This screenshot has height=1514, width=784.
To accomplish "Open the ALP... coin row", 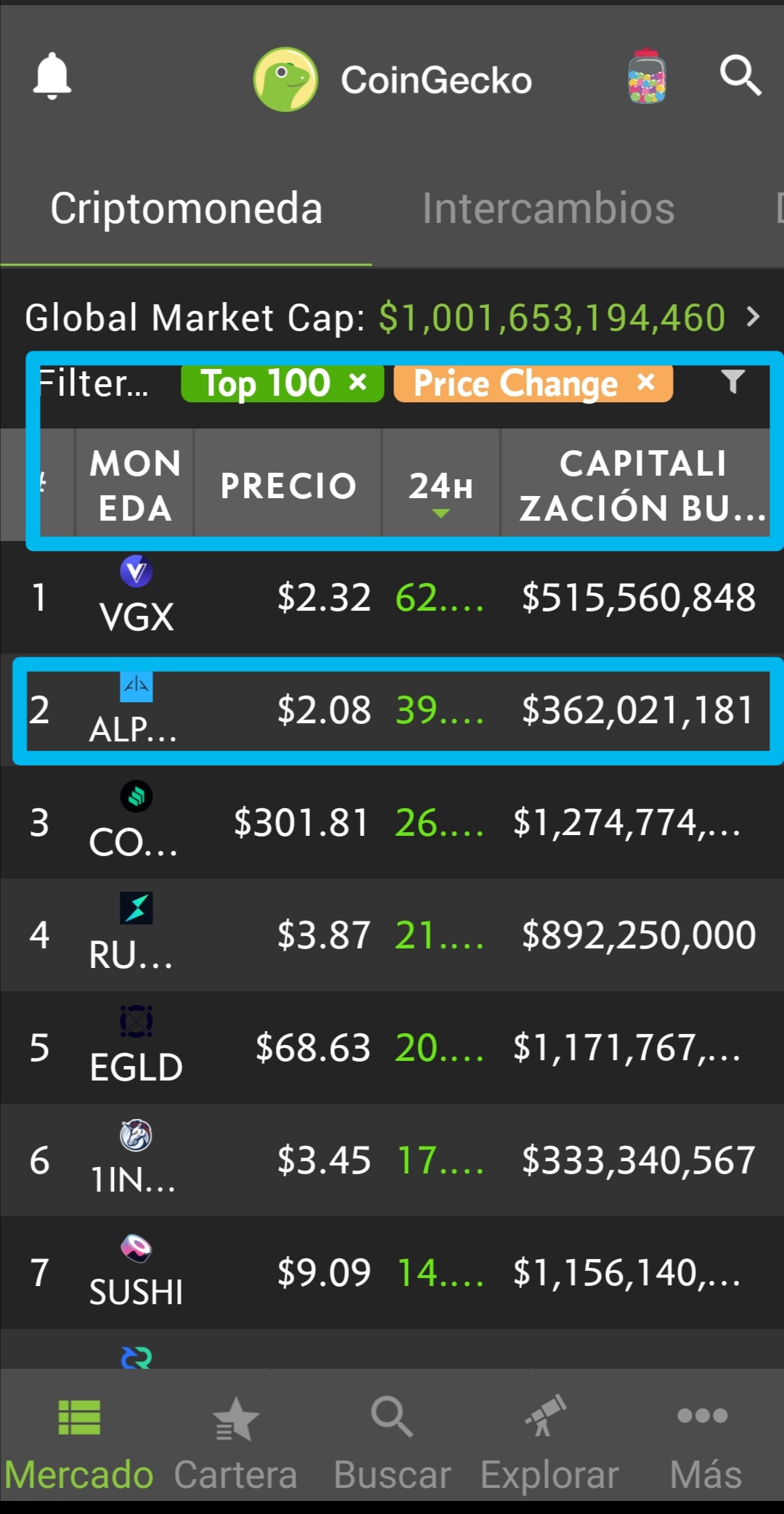I will 392,710.
